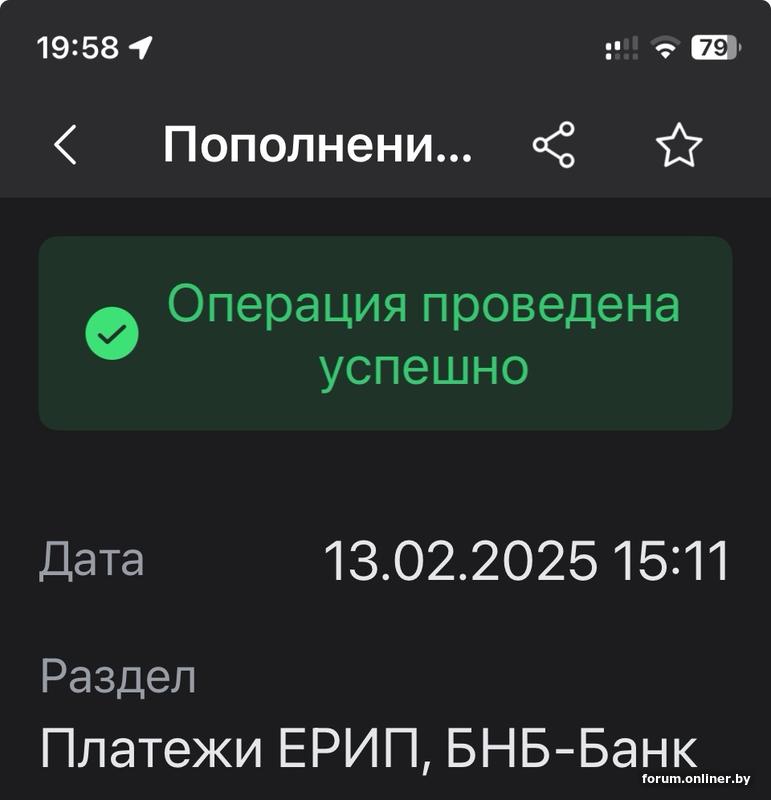Go back using the header arrow

(66, 146)
